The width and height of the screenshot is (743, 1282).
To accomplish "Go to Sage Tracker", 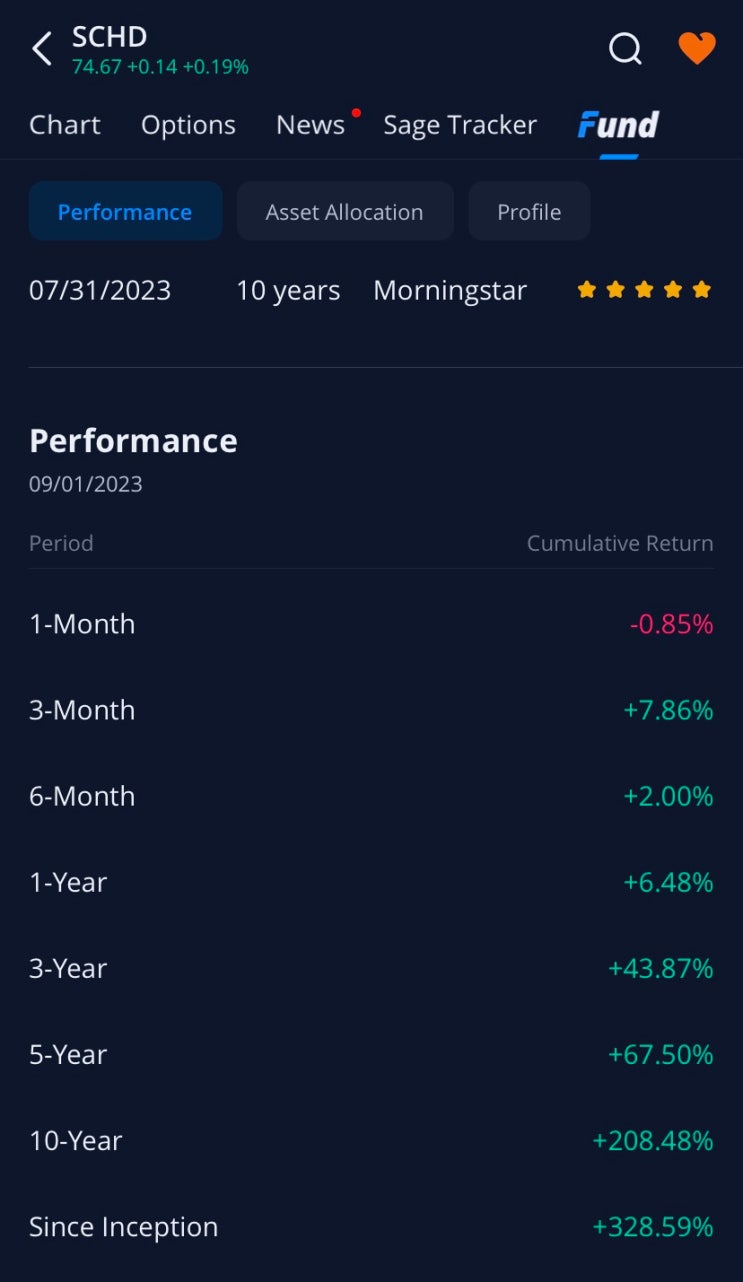I will click(459, 124).
